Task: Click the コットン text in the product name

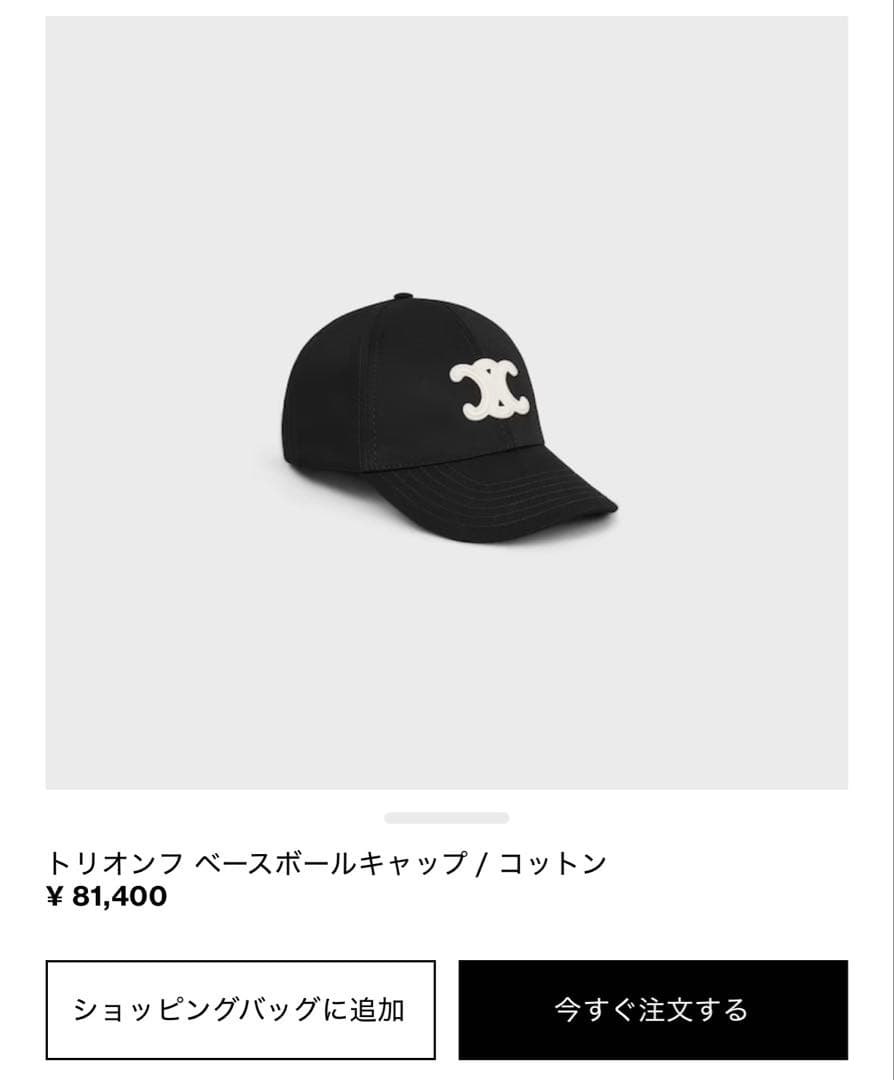Action: coord(561,858)
